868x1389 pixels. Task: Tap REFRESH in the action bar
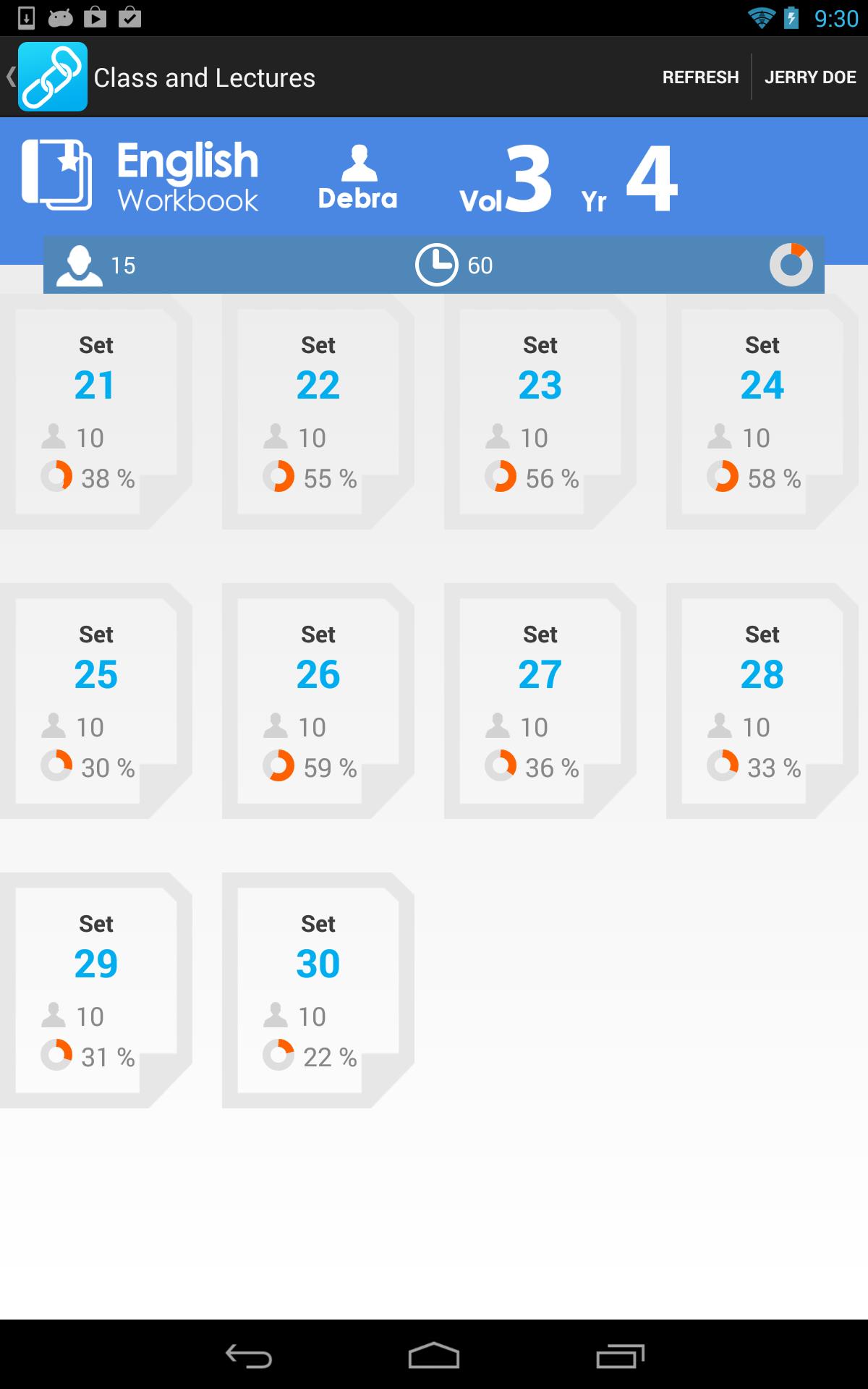pyautogui.click(x=700, y=77)
